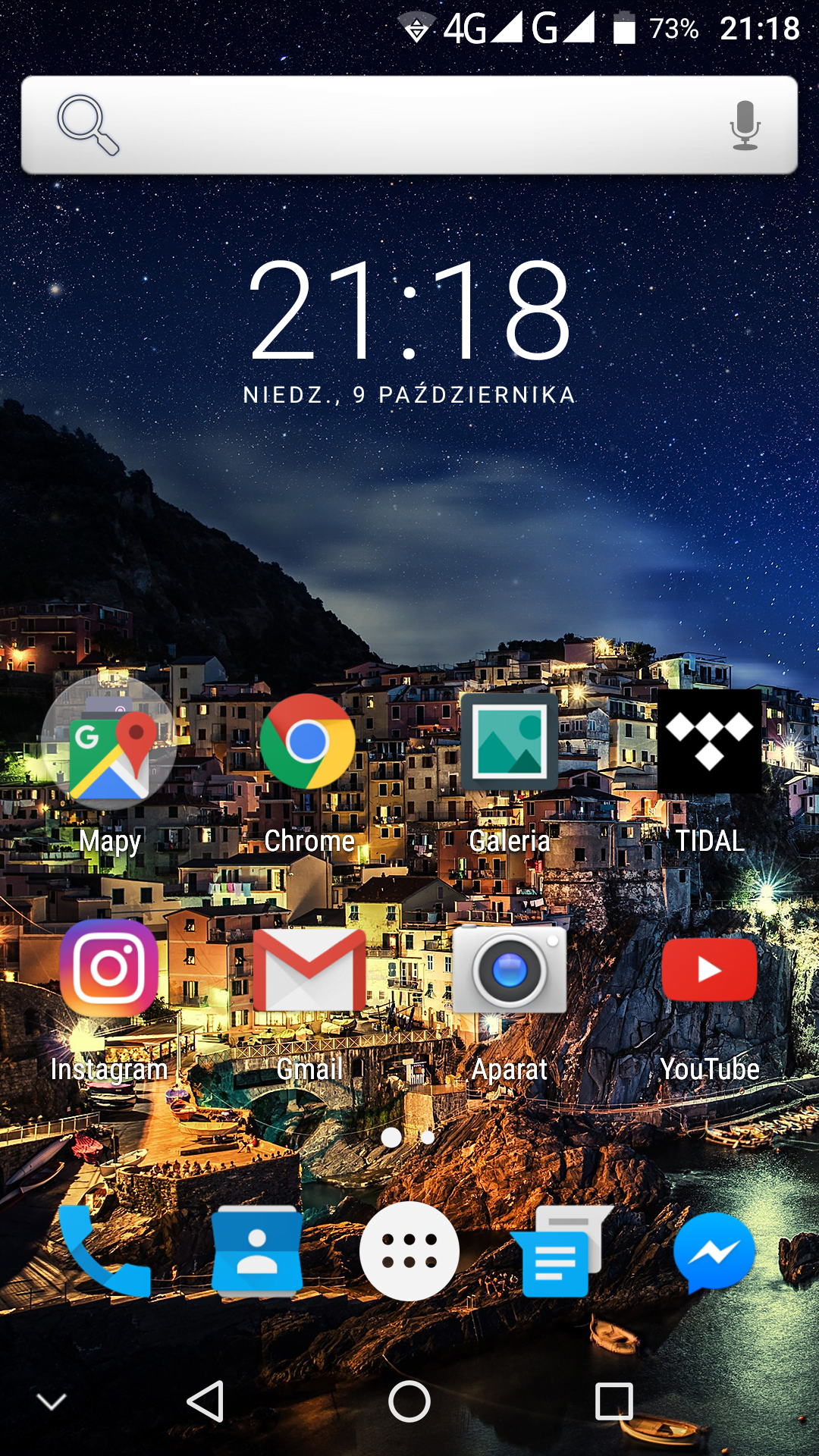Tap the search magnifier in search bar
819x1456 pixels.
(x=88, y=124)
